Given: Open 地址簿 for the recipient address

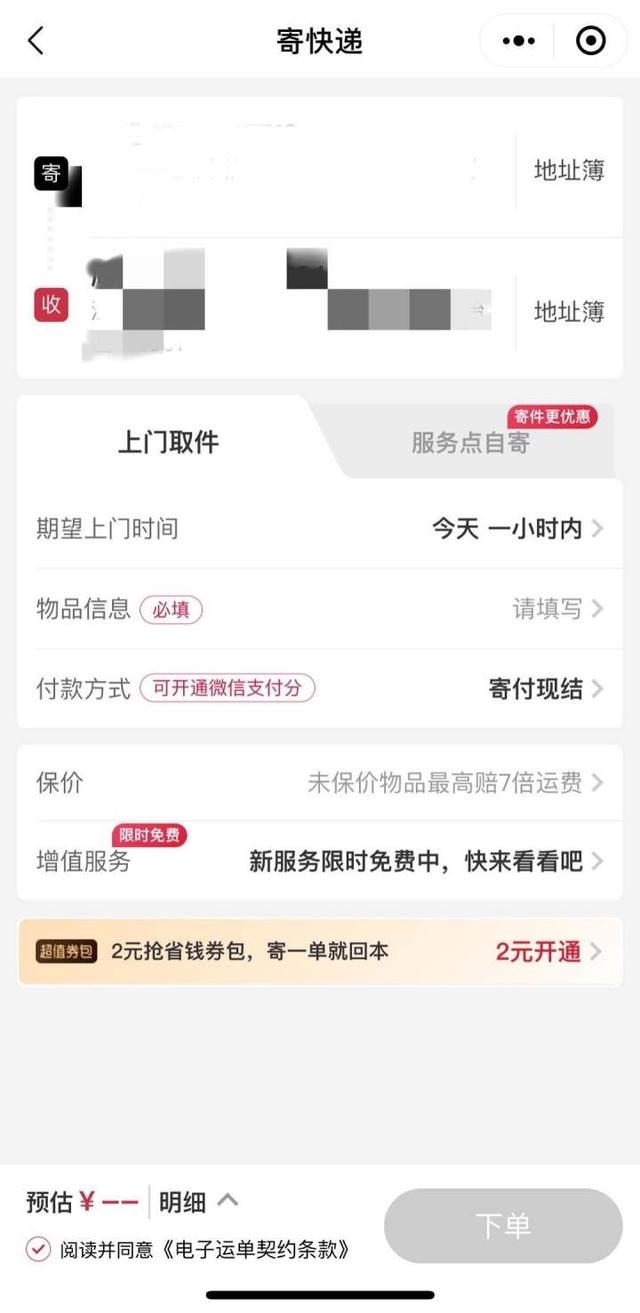Looking at the screenshot, I should (569, 312).
